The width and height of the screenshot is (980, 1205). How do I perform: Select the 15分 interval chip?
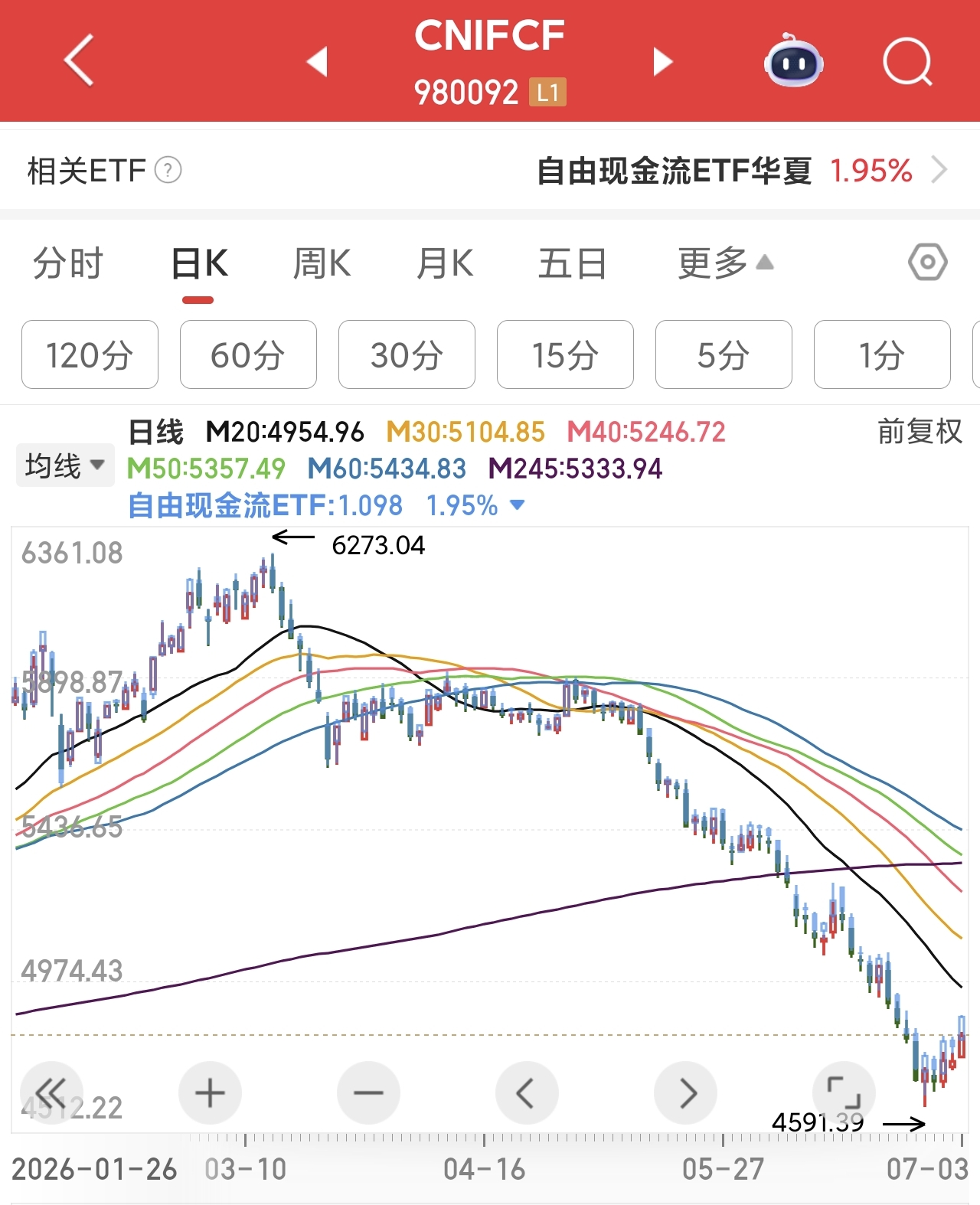tap(565, 354)
